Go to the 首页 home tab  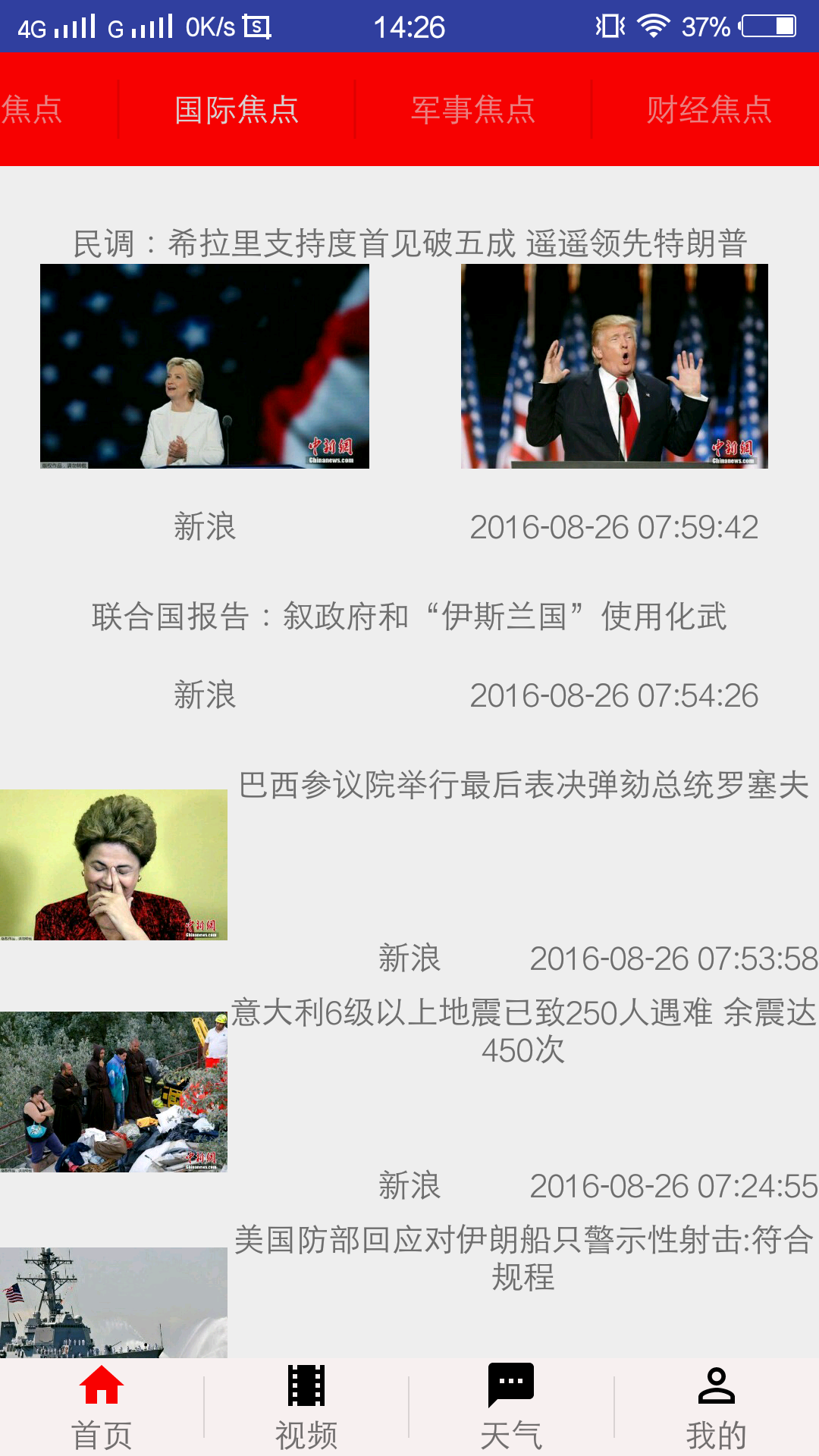pyautogui.click(x=102, y=1407)
